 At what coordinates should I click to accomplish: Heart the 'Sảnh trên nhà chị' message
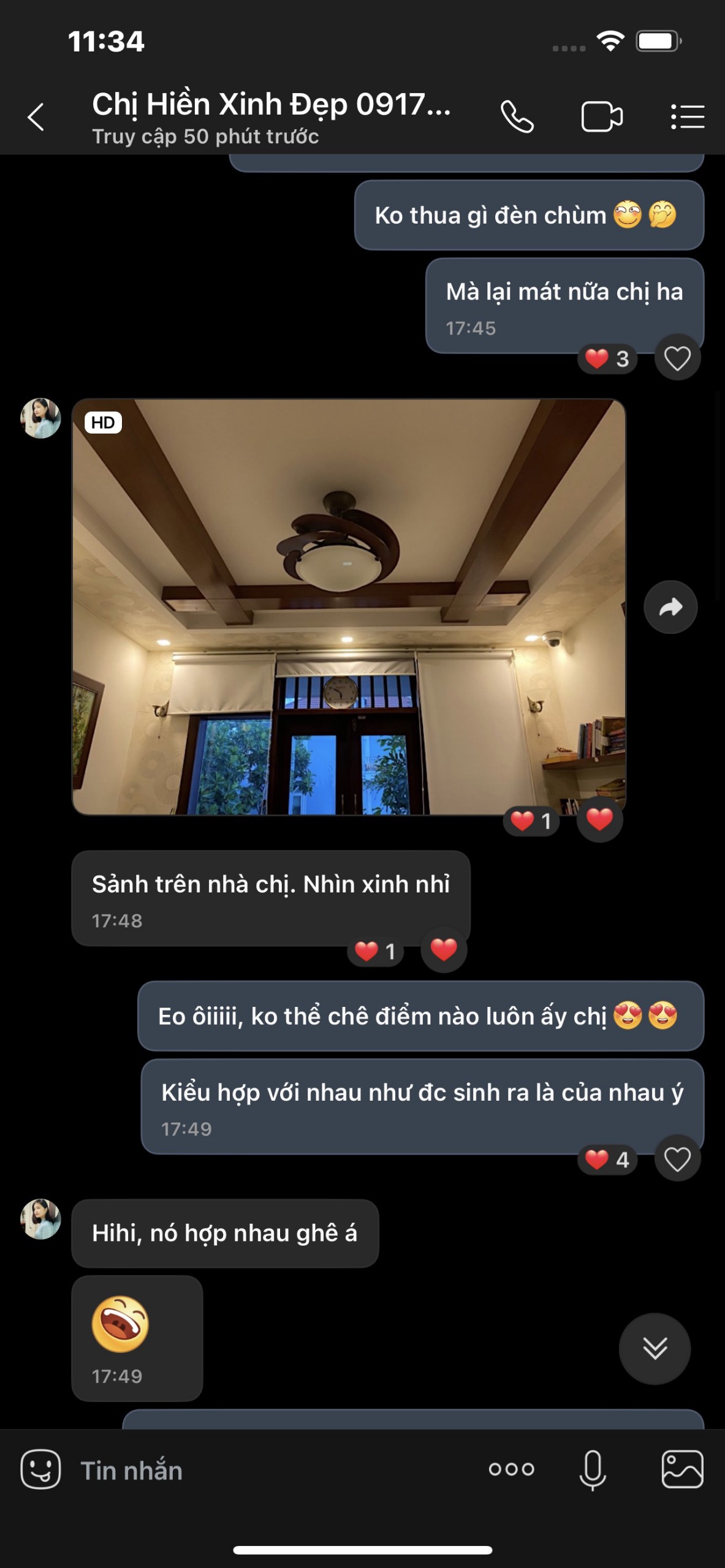[x=444, y=950]
